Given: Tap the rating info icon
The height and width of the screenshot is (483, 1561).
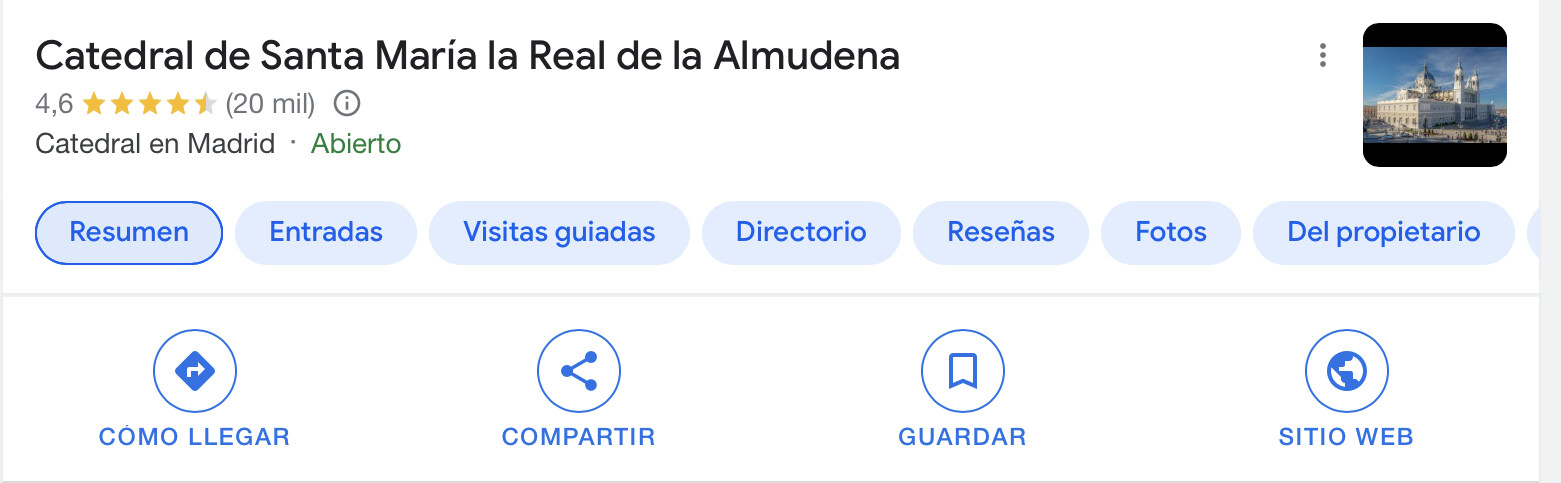Looking at the screenshot, I should click(347, 103).
